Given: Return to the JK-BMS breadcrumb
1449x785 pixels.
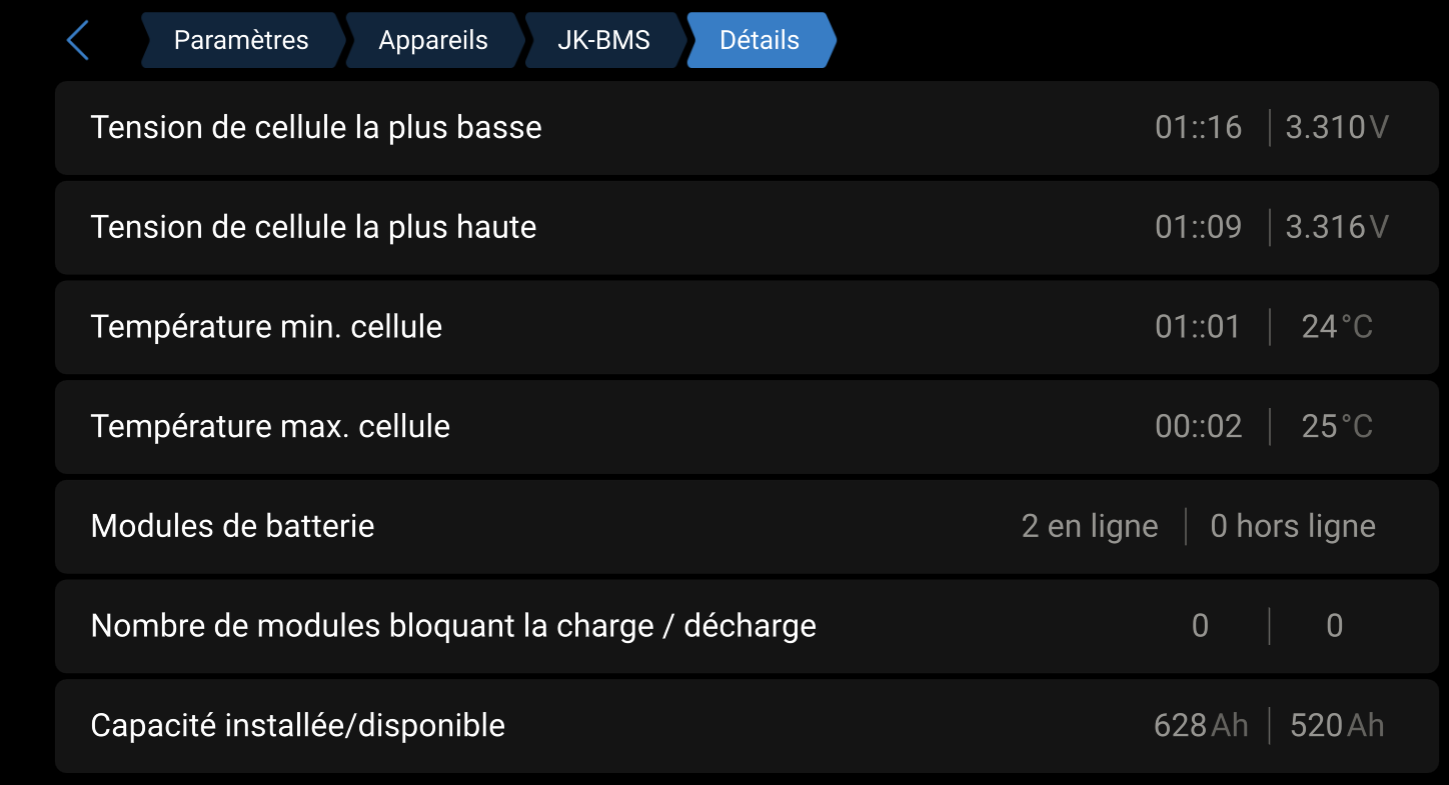Looking at the screenshot, I should click(x=603, y=40).
